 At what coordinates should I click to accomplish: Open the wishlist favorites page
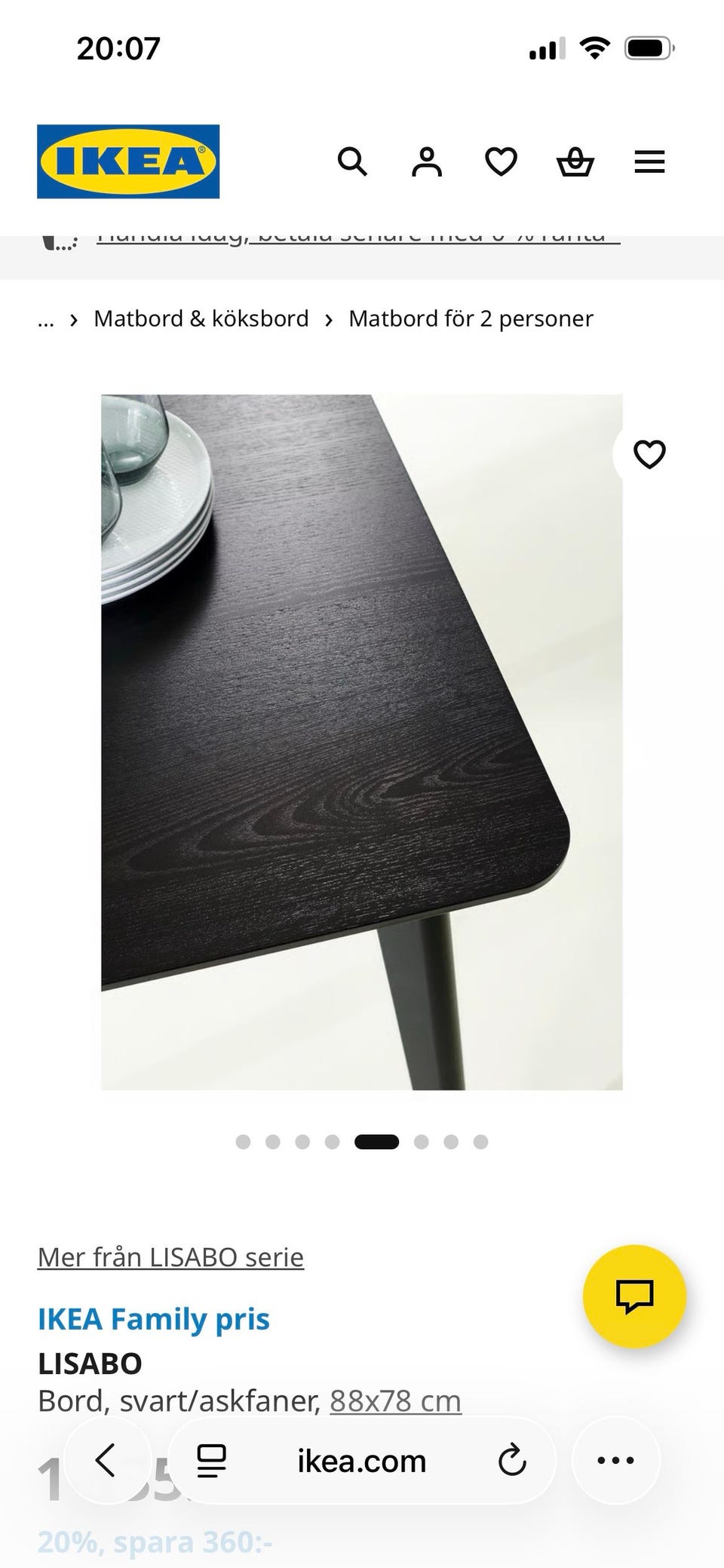click(x=501, y=161)
